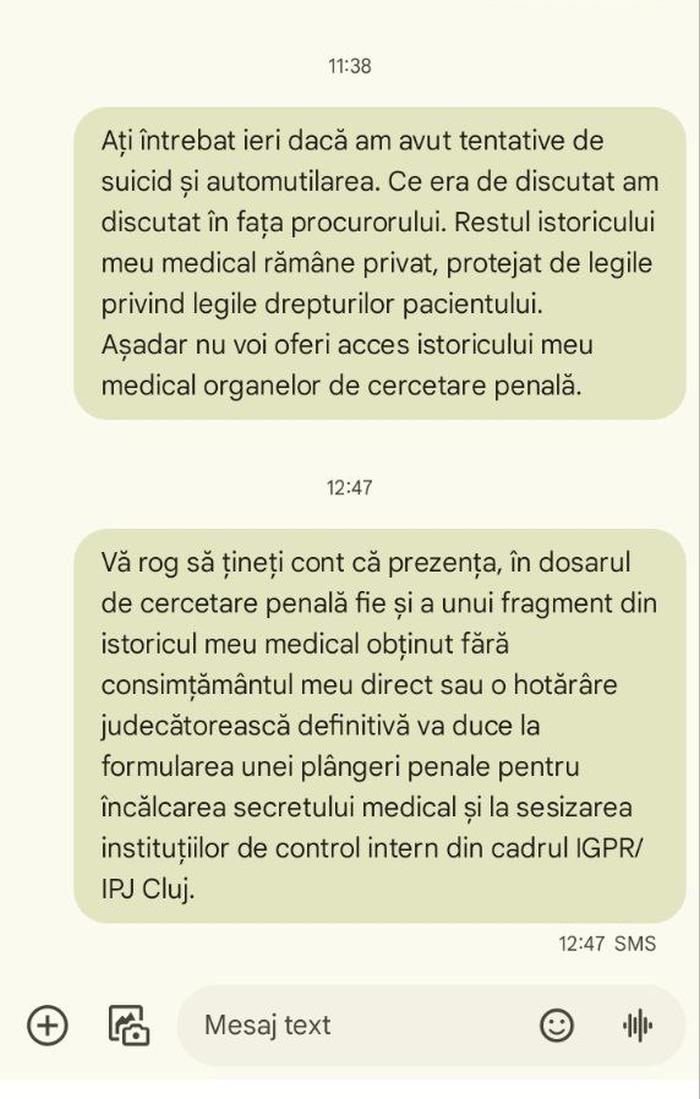The height and width of the screenshot is (1099, 700).
Task: Record a voice message
Action: pyautogui.click(x=637, y=1025)
